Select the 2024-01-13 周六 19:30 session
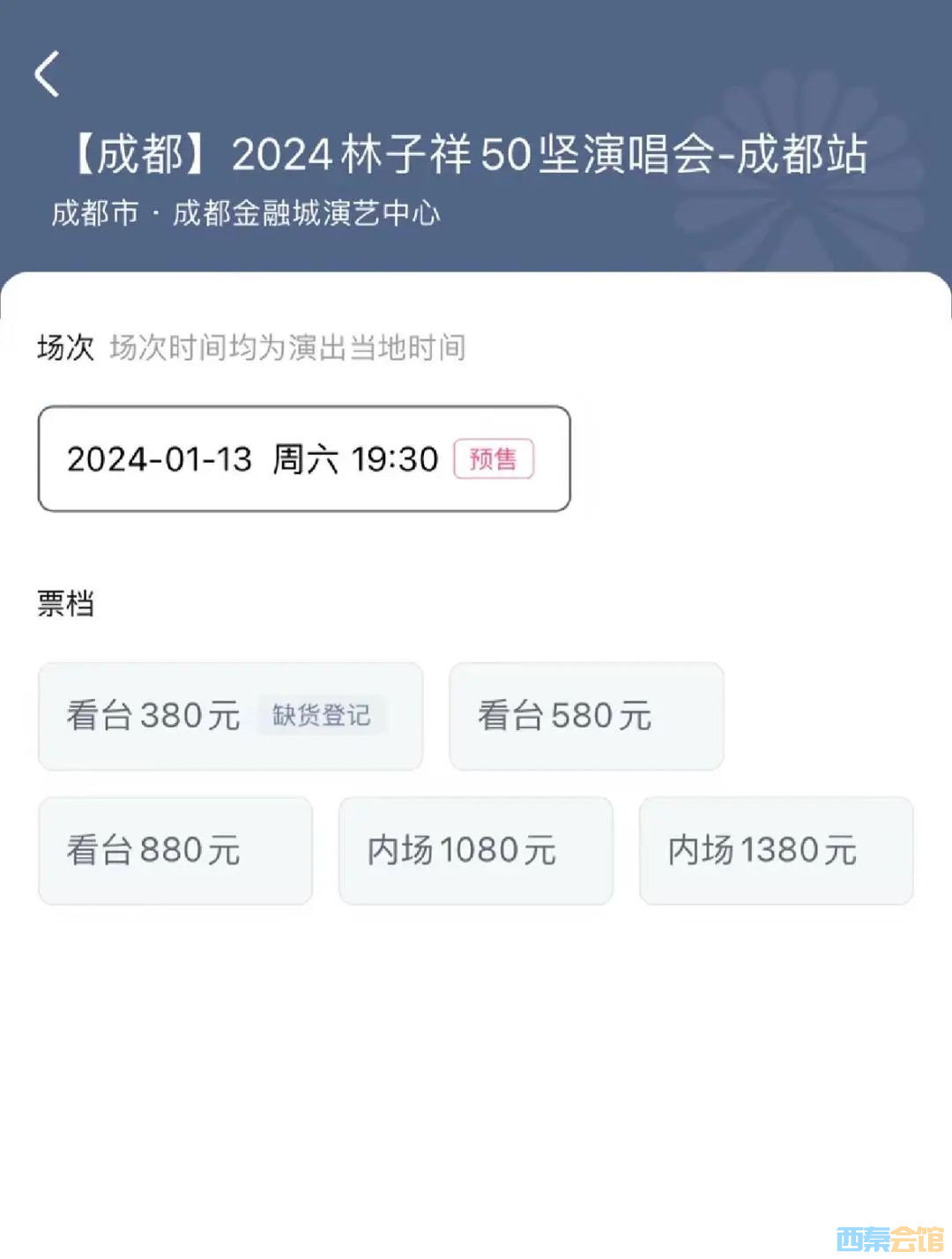 tap(303, 458)
